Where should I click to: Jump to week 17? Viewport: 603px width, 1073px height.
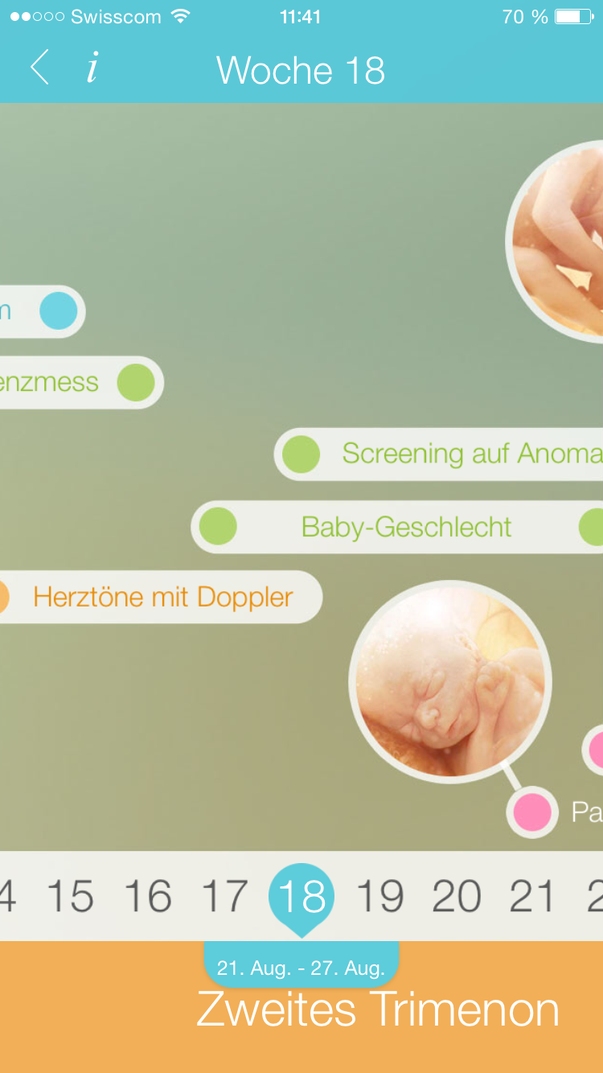tap(224, 898)
